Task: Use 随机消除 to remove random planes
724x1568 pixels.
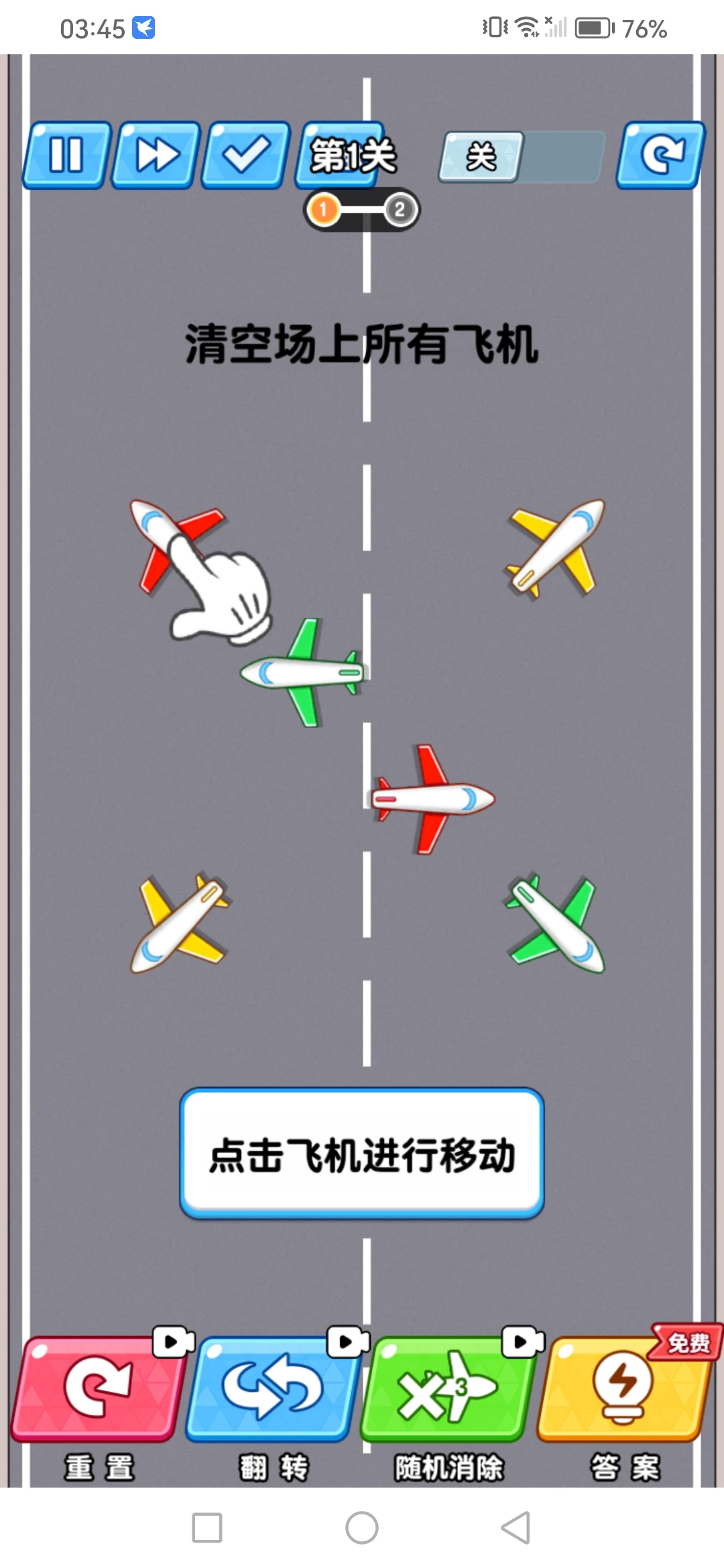Action: 448,1388
